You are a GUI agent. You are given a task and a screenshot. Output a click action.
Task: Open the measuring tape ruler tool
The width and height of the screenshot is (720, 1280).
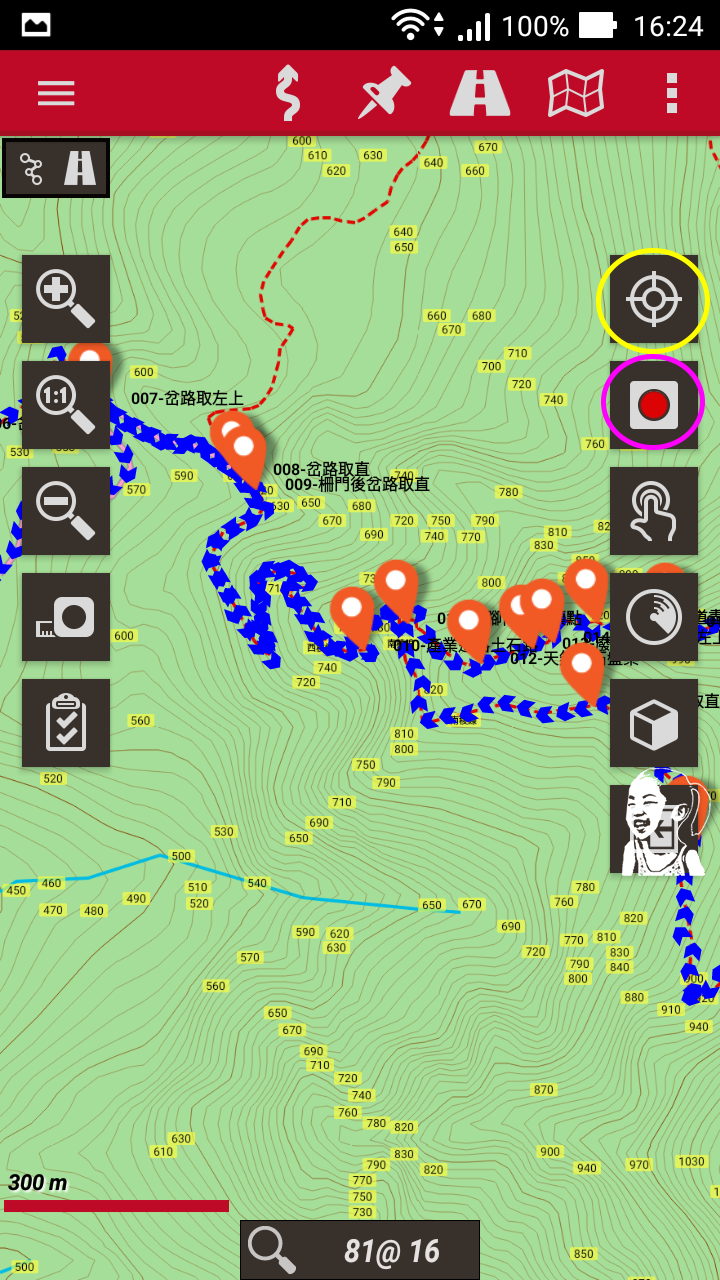(x=66, y=617)
